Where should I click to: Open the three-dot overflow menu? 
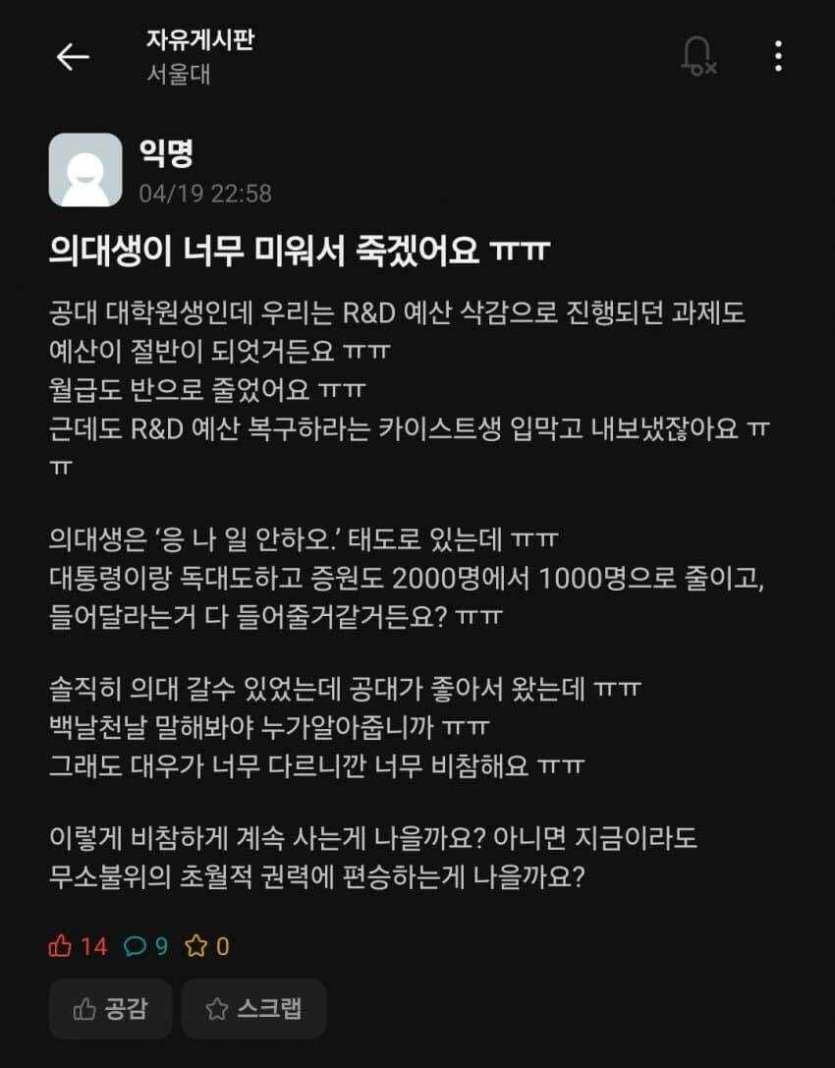(x=778, y=56)
